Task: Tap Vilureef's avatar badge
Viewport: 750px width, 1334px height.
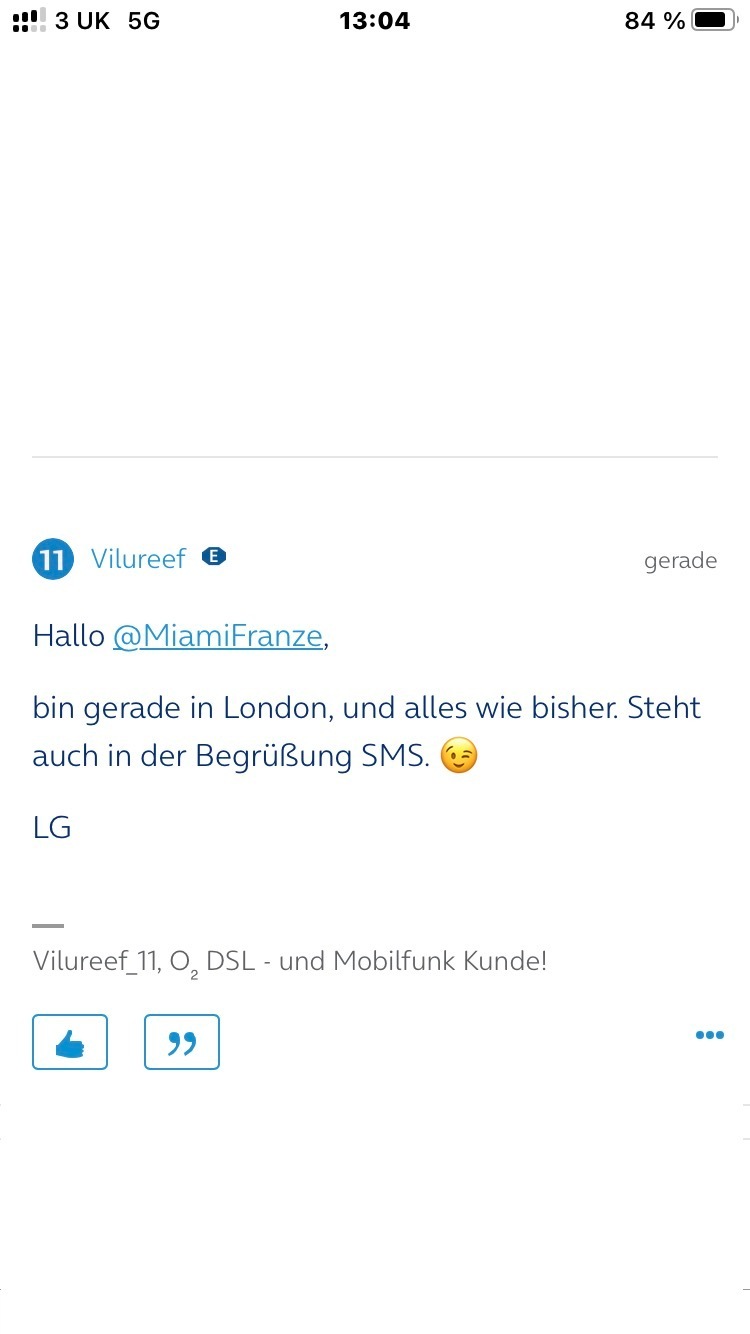Action: pos(53,559)
